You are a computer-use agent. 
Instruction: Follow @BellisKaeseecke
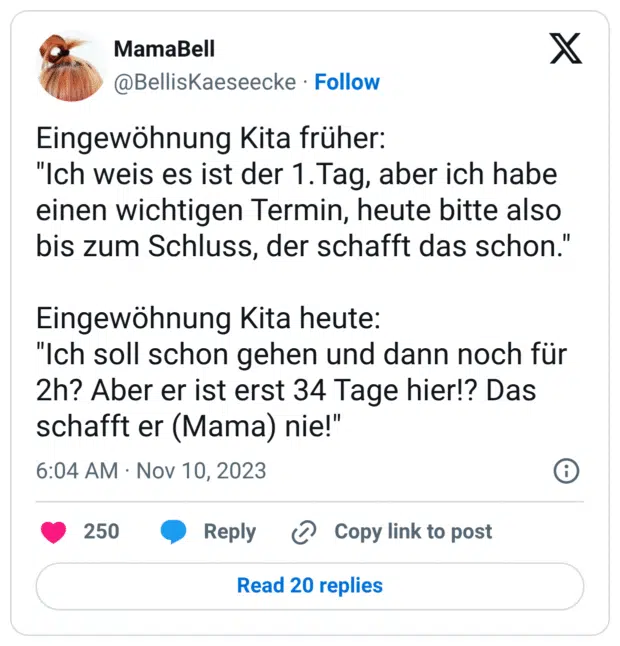(347, 82)
